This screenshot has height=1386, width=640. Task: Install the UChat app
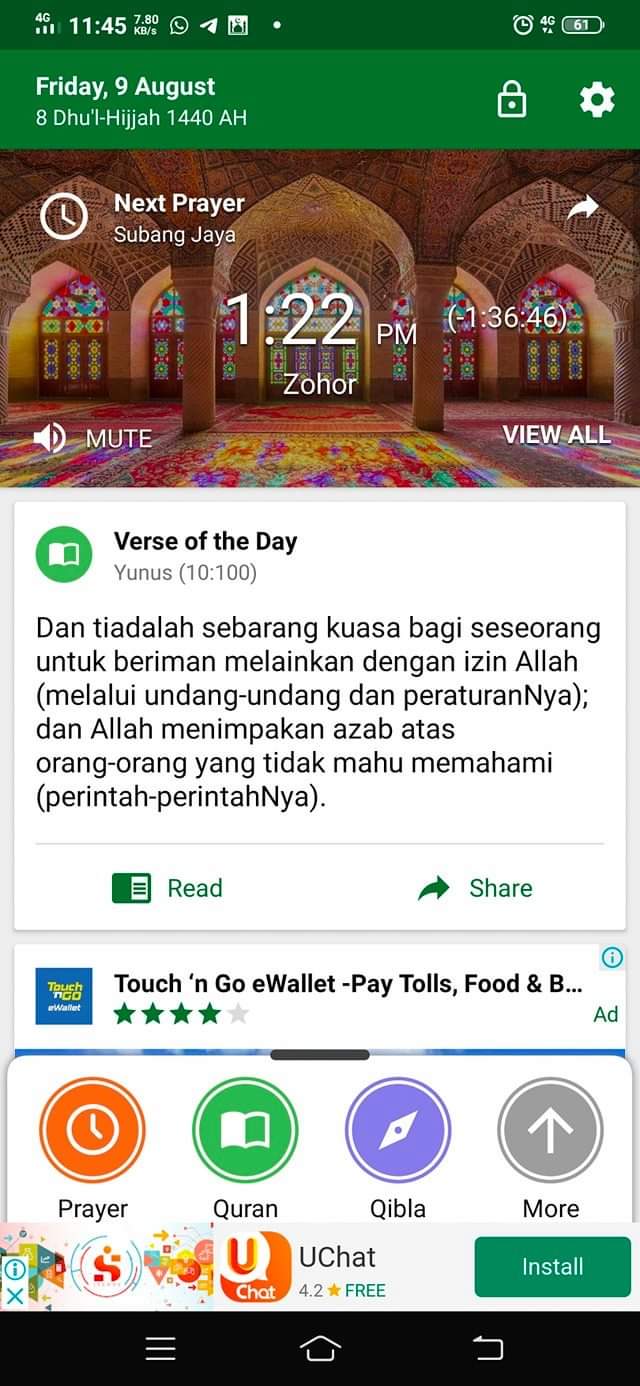(552, 1267)
